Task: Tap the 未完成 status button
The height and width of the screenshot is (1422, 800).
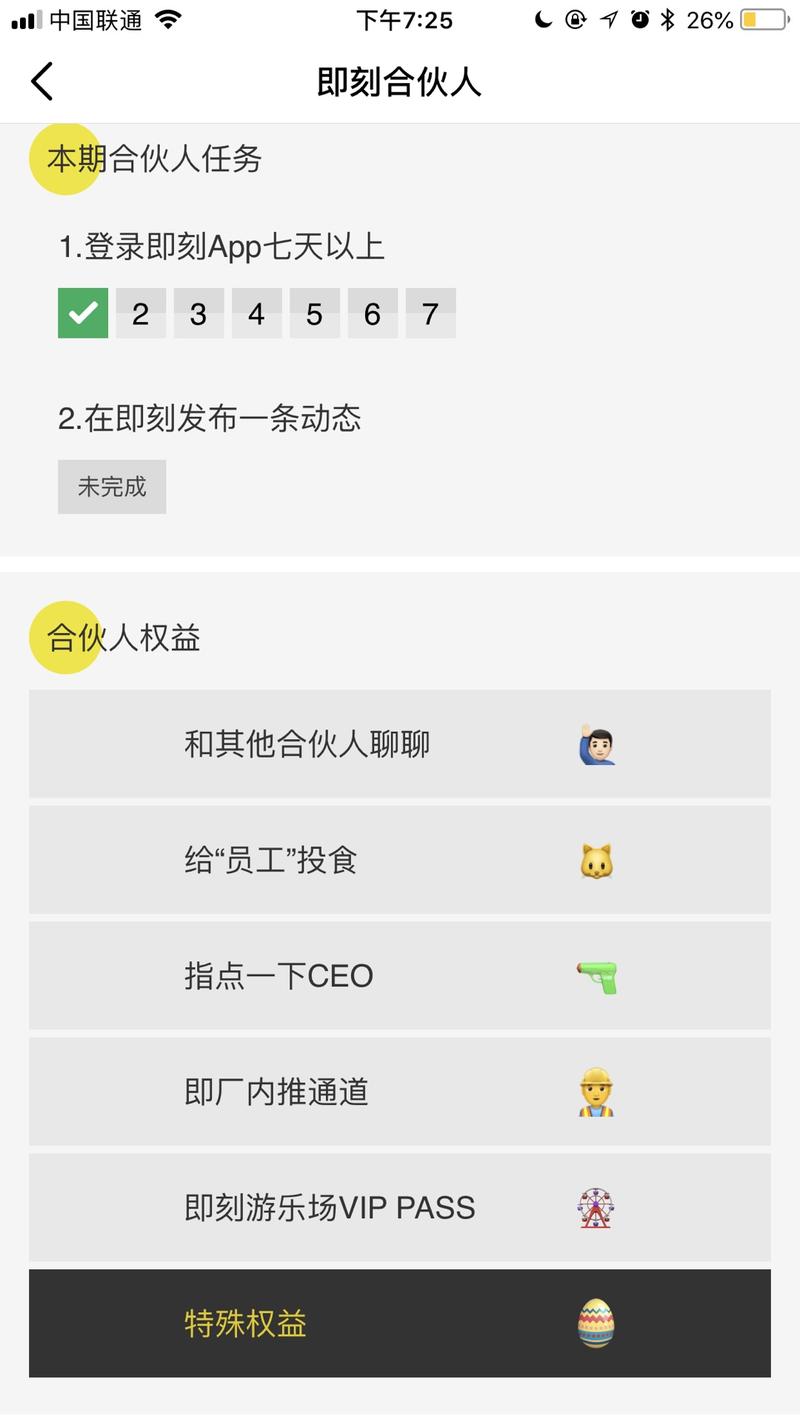Action: tap(112, 486)
